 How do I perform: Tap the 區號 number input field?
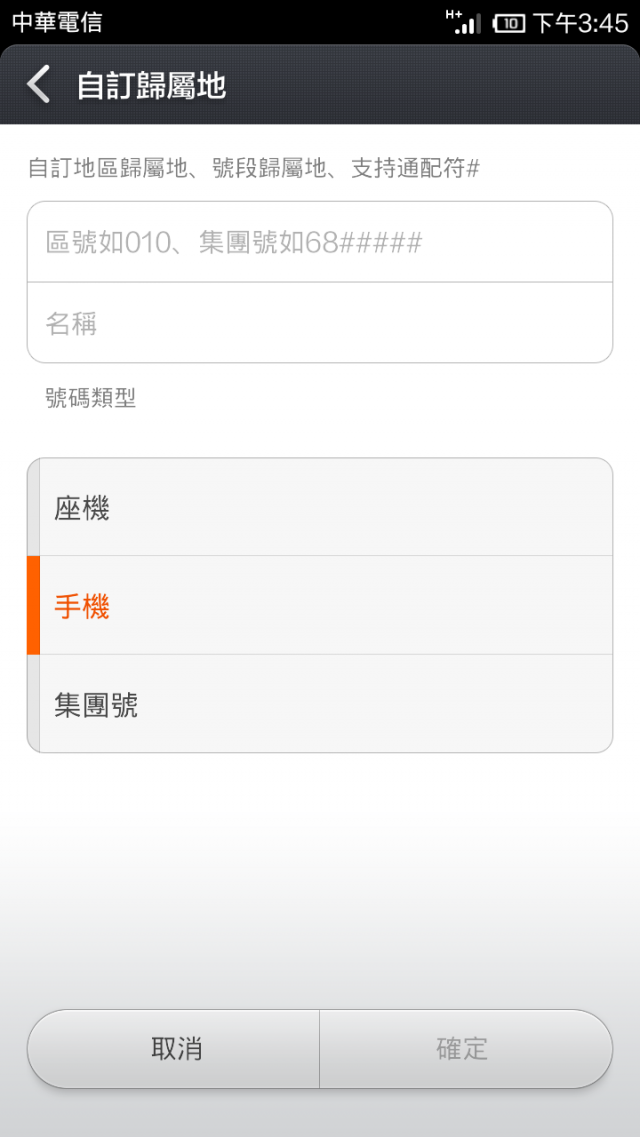(320, 242)
